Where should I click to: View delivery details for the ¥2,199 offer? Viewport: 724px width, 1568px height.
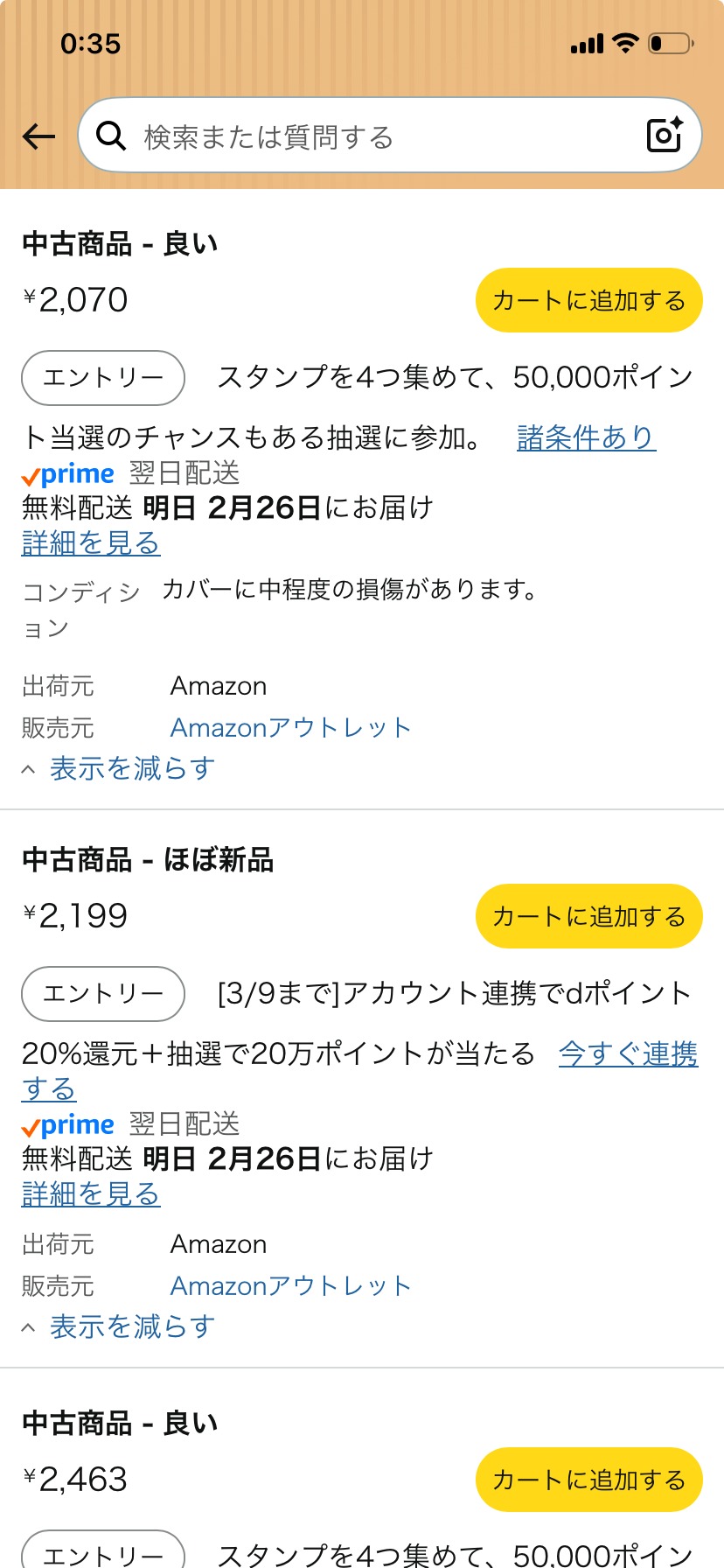(91, 1194)
